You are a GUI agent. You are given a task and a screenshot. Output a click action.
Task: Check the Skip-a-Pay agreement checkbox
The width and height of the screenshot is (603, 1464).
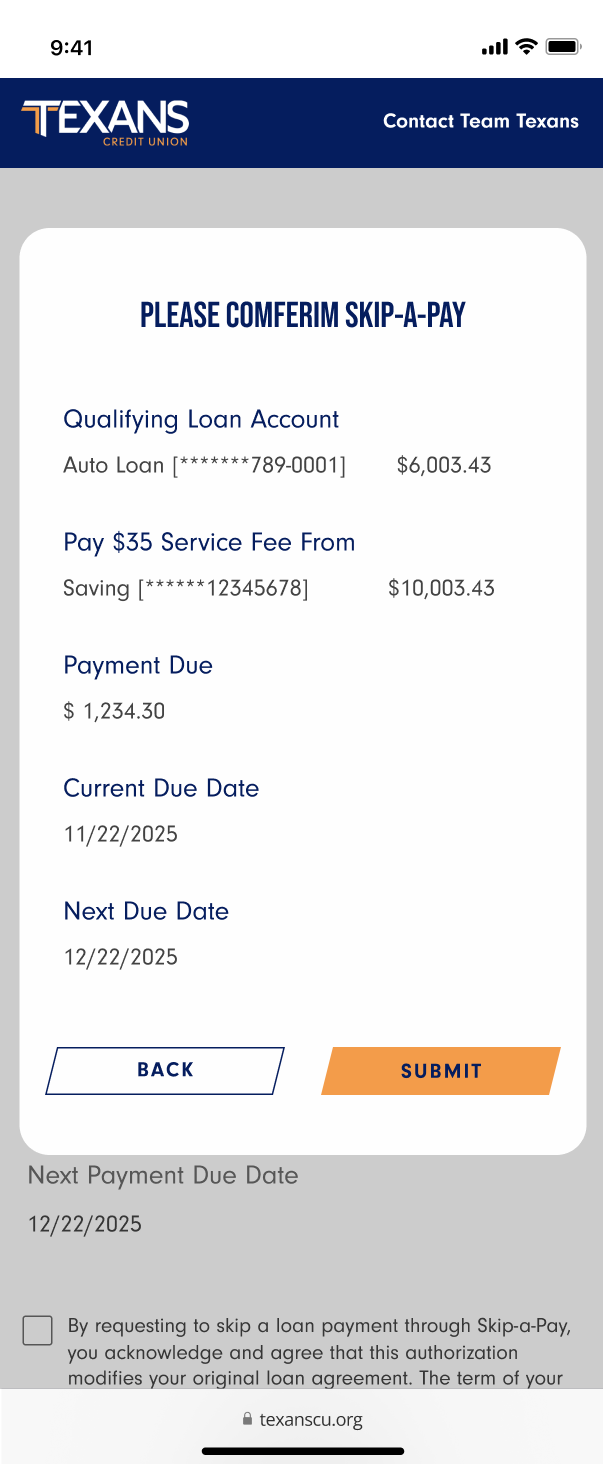[38, 1330]
